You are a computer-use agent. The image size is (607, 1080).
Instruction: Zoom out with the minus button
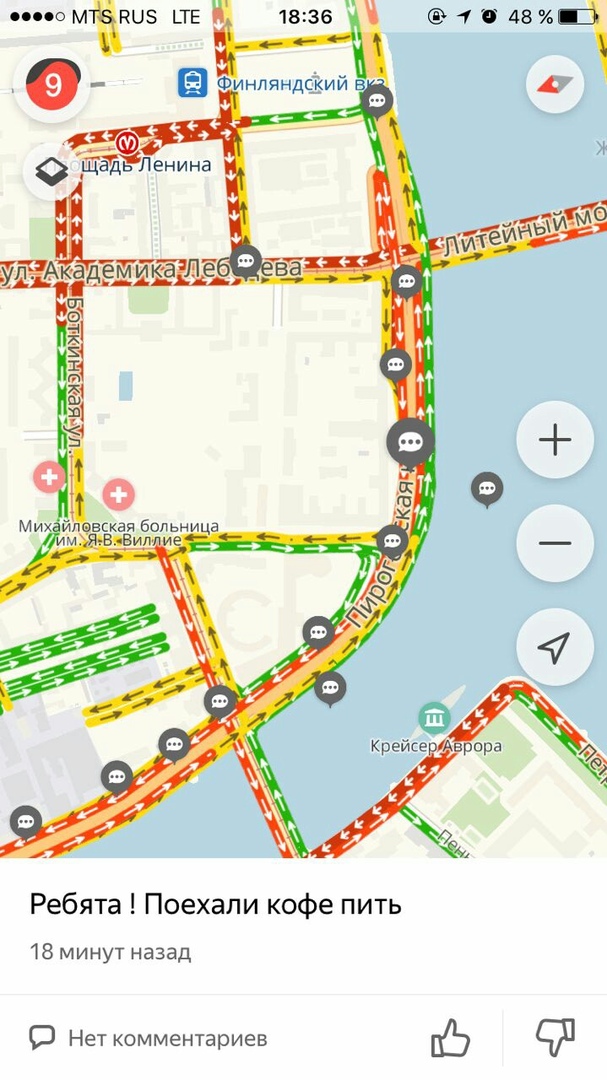[554, 543]
